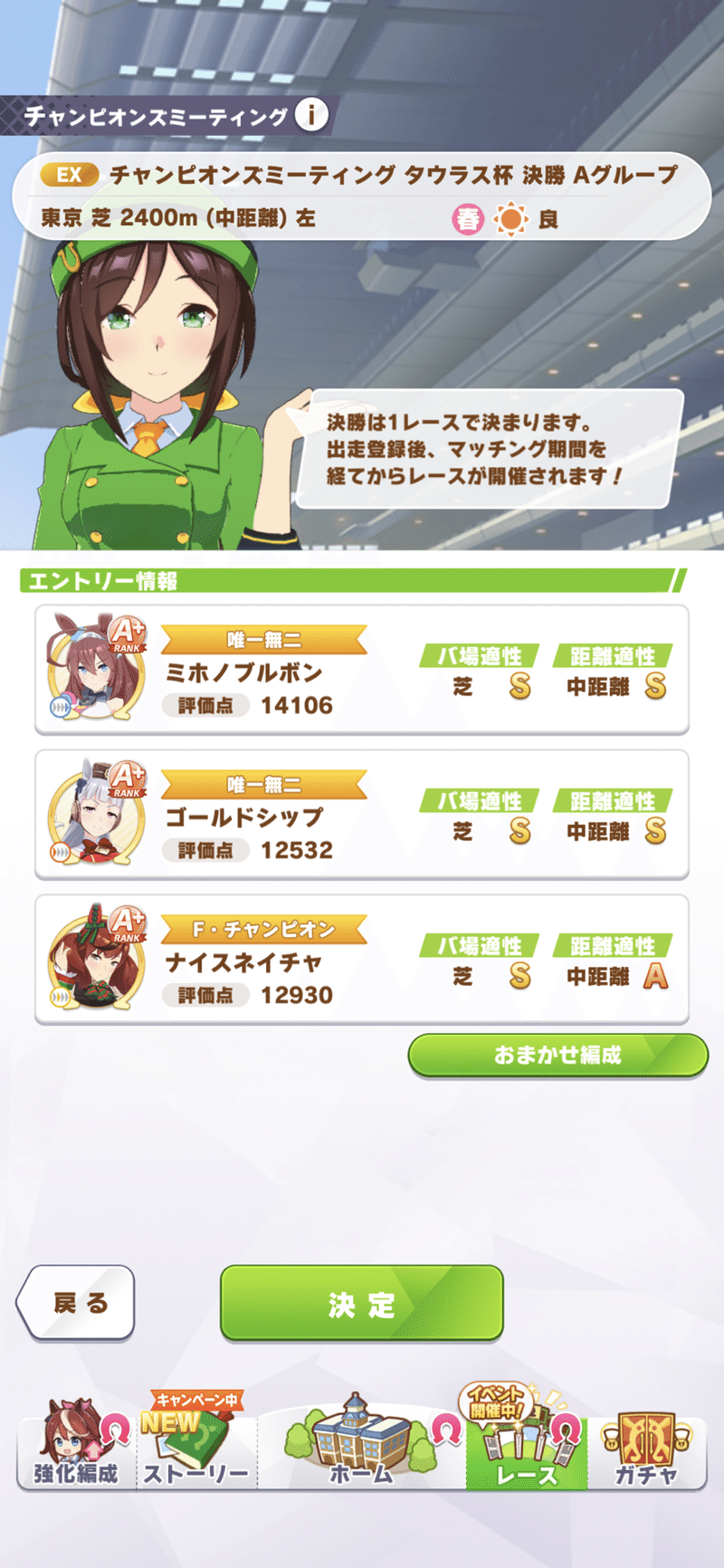The image size is (724, 1568).
Task: Open the ストーリー tab
Action: tap(195, 1448)
